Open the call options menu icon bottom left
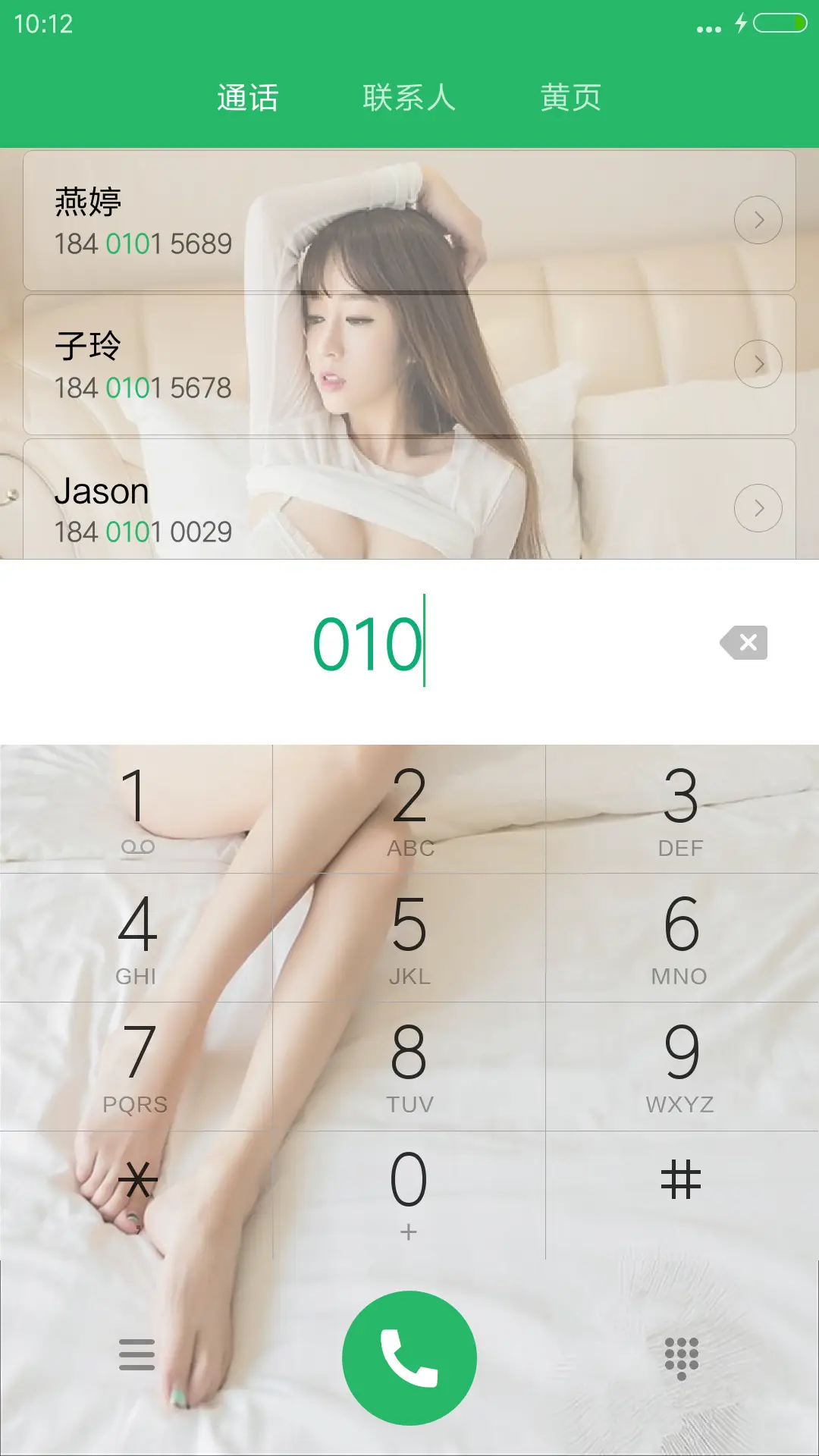The width and height of the screenshot is (819, 1456). 136,1357
